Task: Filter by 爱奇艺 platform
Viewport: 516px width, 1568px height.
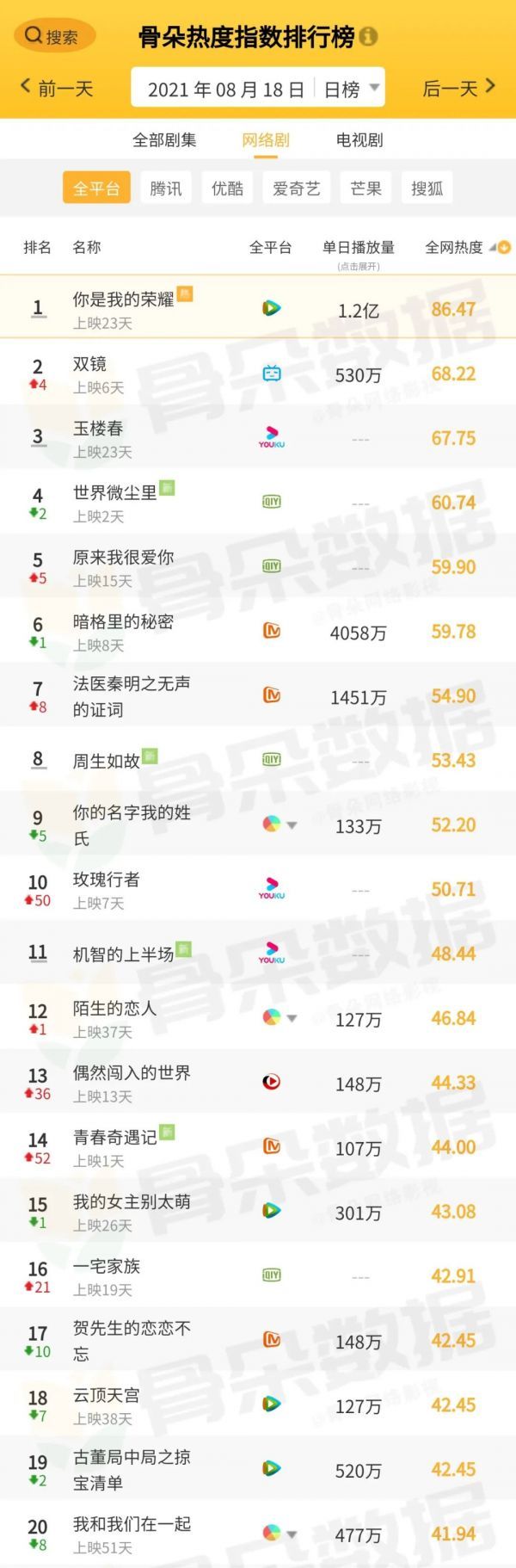Action: click(x=297, y=188)
